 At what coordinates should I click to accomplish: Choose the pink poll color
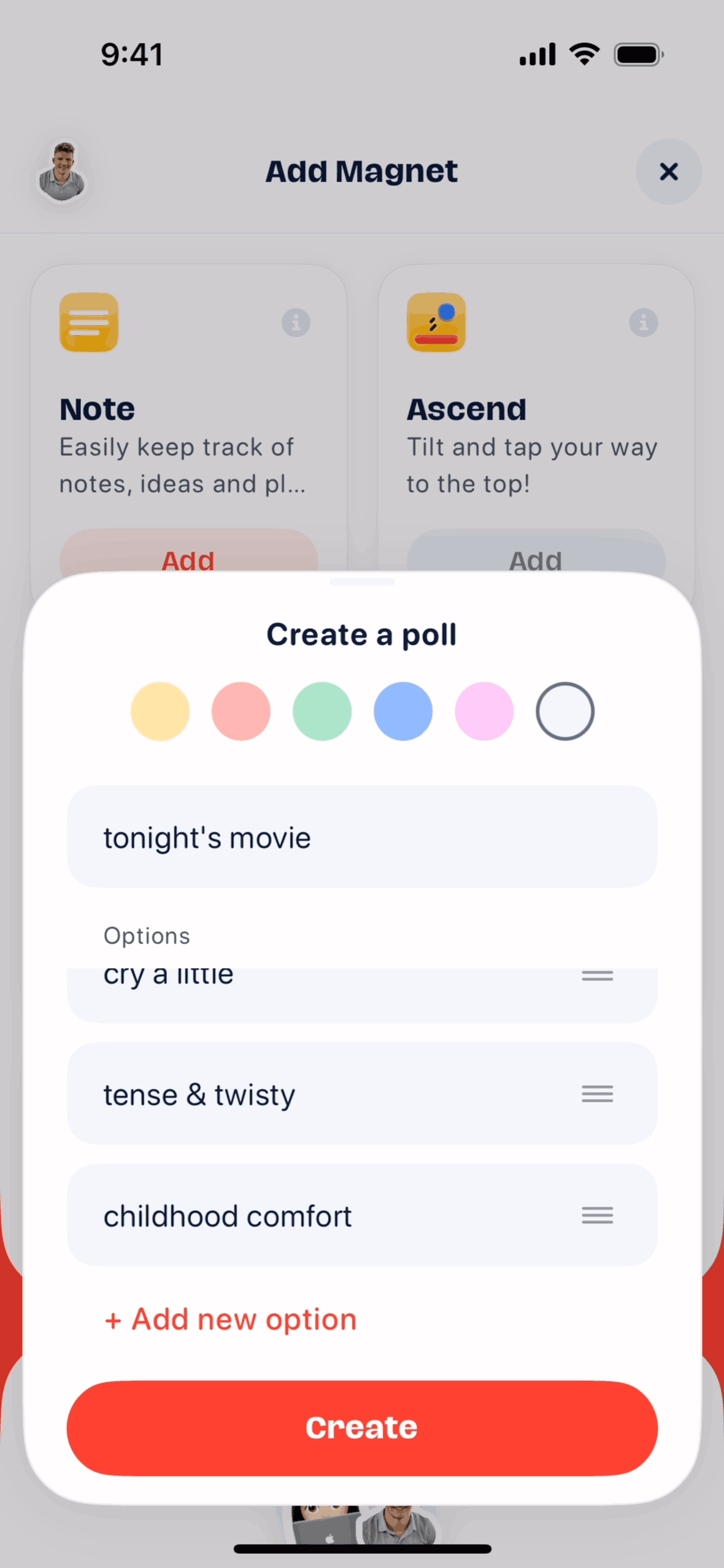tap(483, 711)
